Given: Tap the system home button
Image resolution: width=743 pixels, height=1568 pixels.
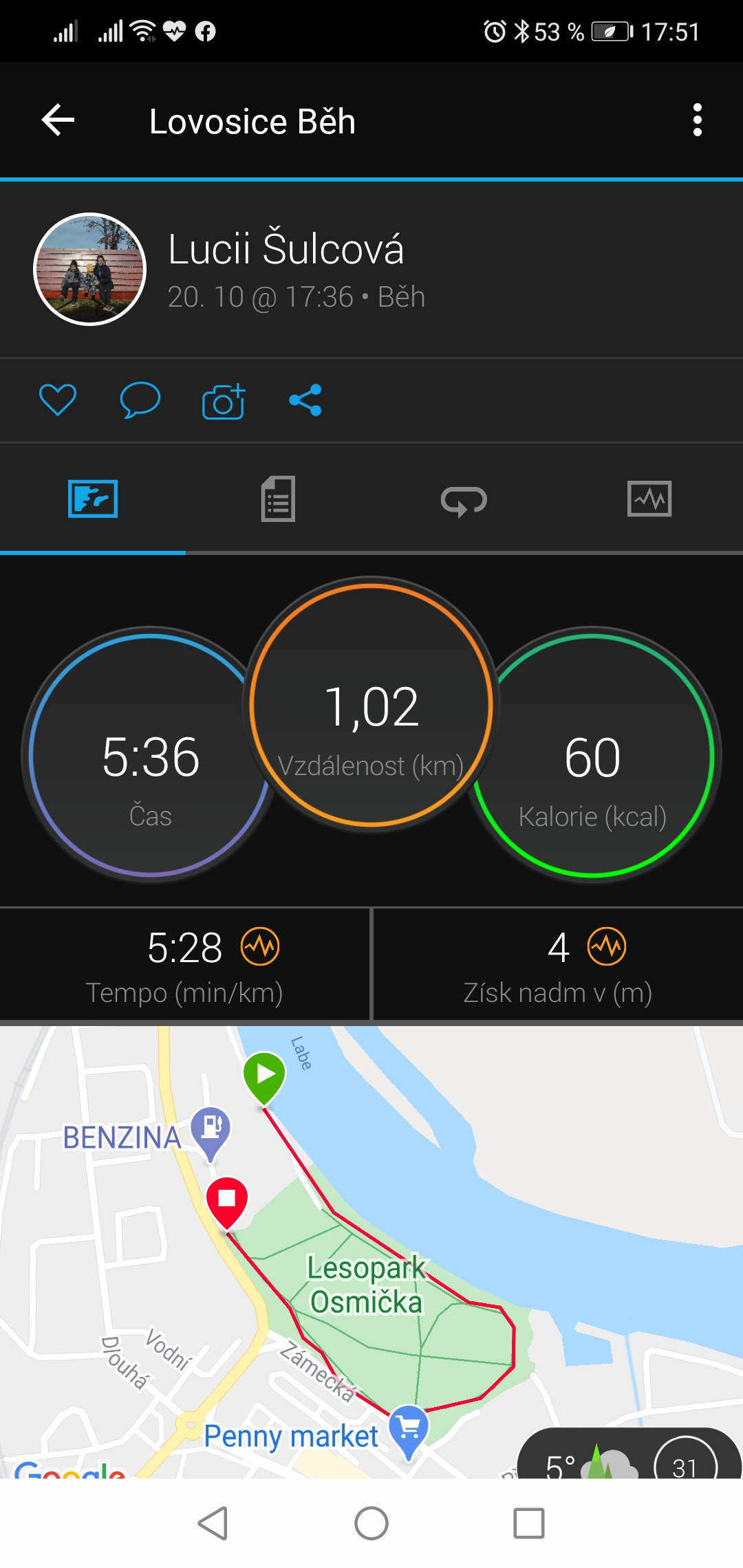Looking at the screenshot, I should click(371, 1523).
